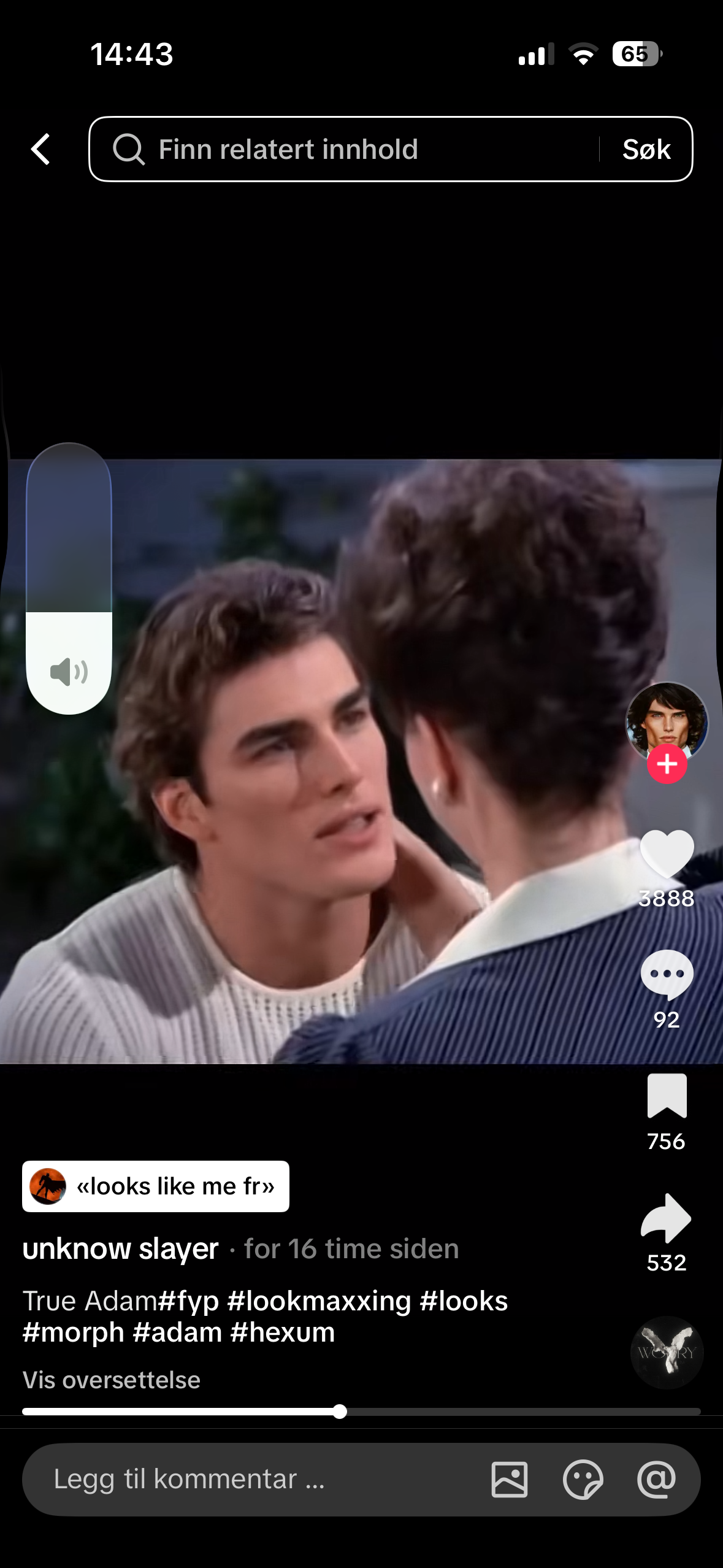Open the comments bubble
The width and height of the screenshot is (723, 1568).
click(667, 974)
